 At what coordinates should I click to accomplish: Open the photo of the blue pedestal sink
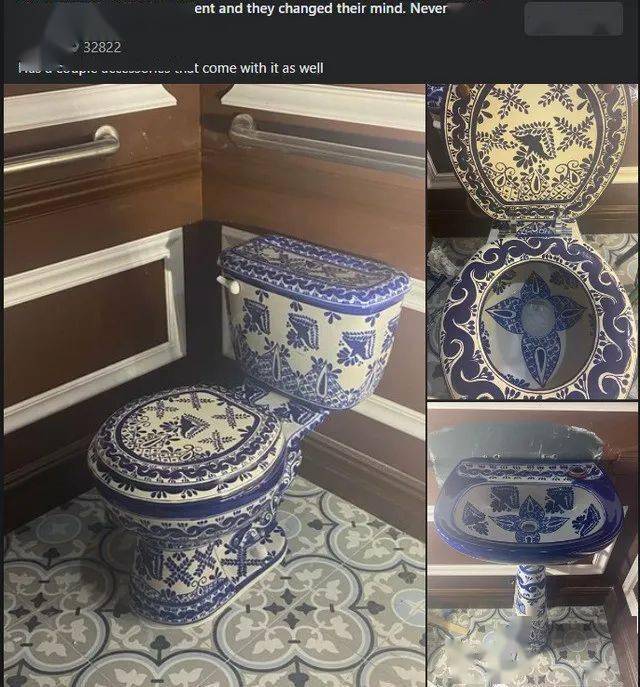[x=533, y=545]
